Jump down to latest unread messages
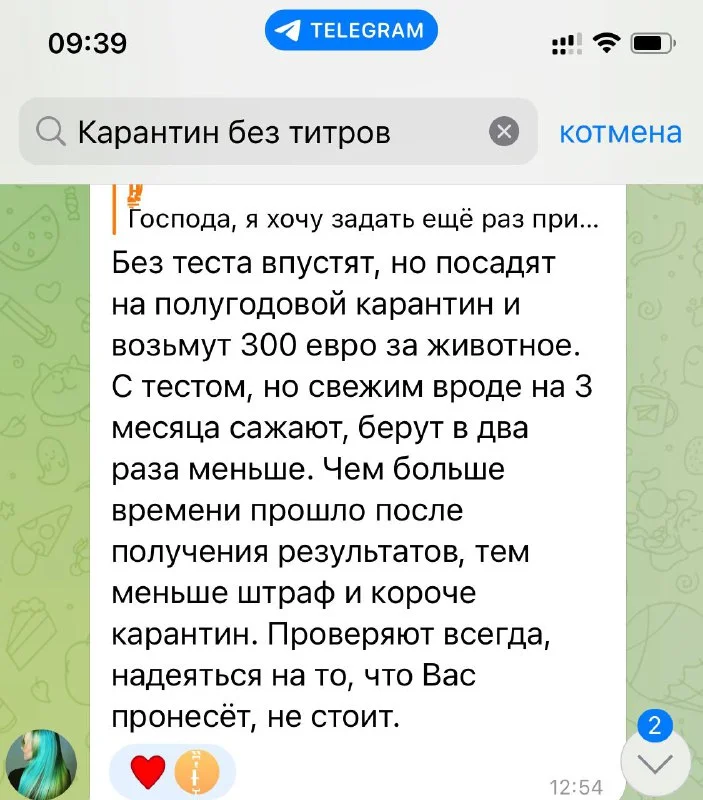This screenshot has height=800, width=703. click(655, 764)
